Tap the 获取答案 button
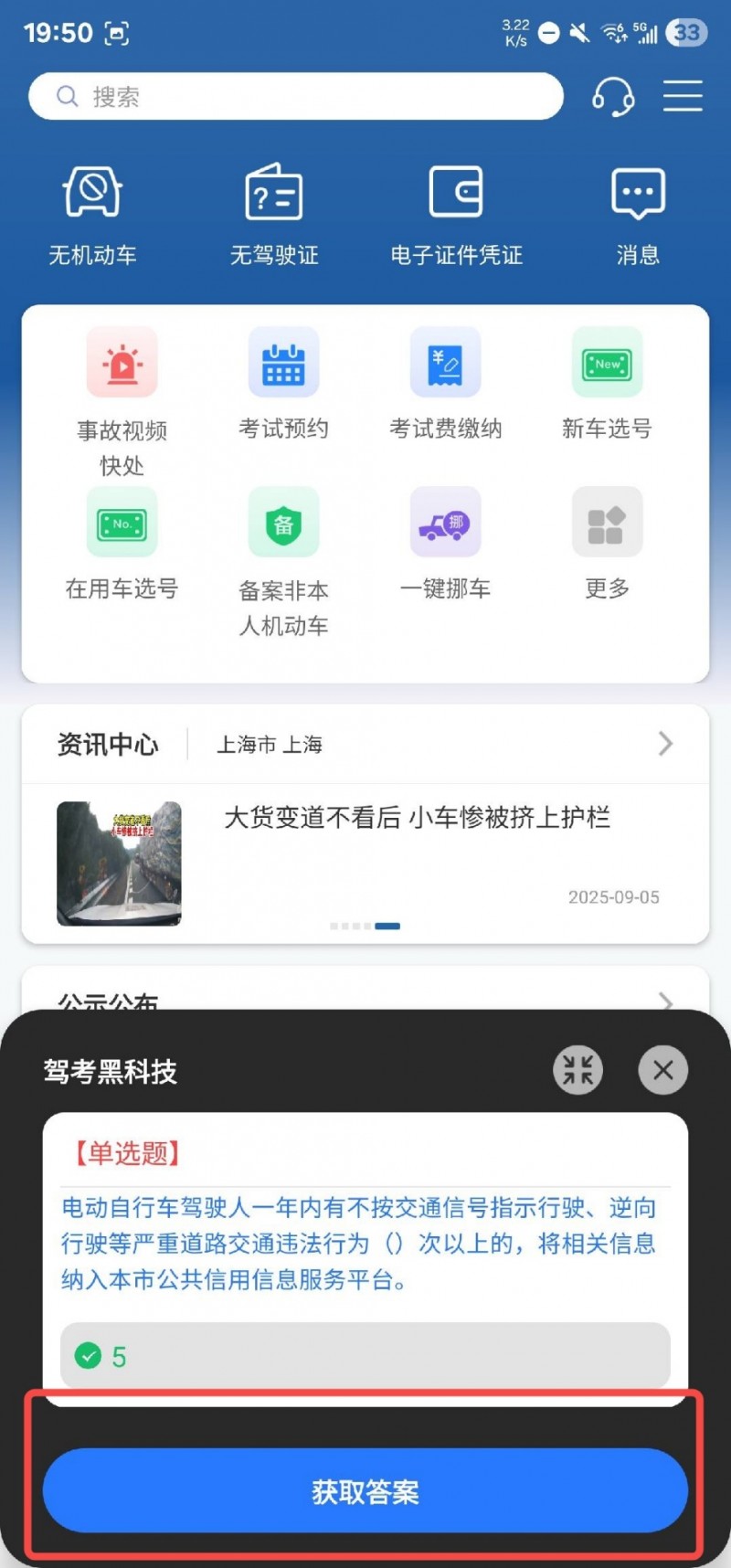This screenshot has width=731, height=1568. (365, 1491)
